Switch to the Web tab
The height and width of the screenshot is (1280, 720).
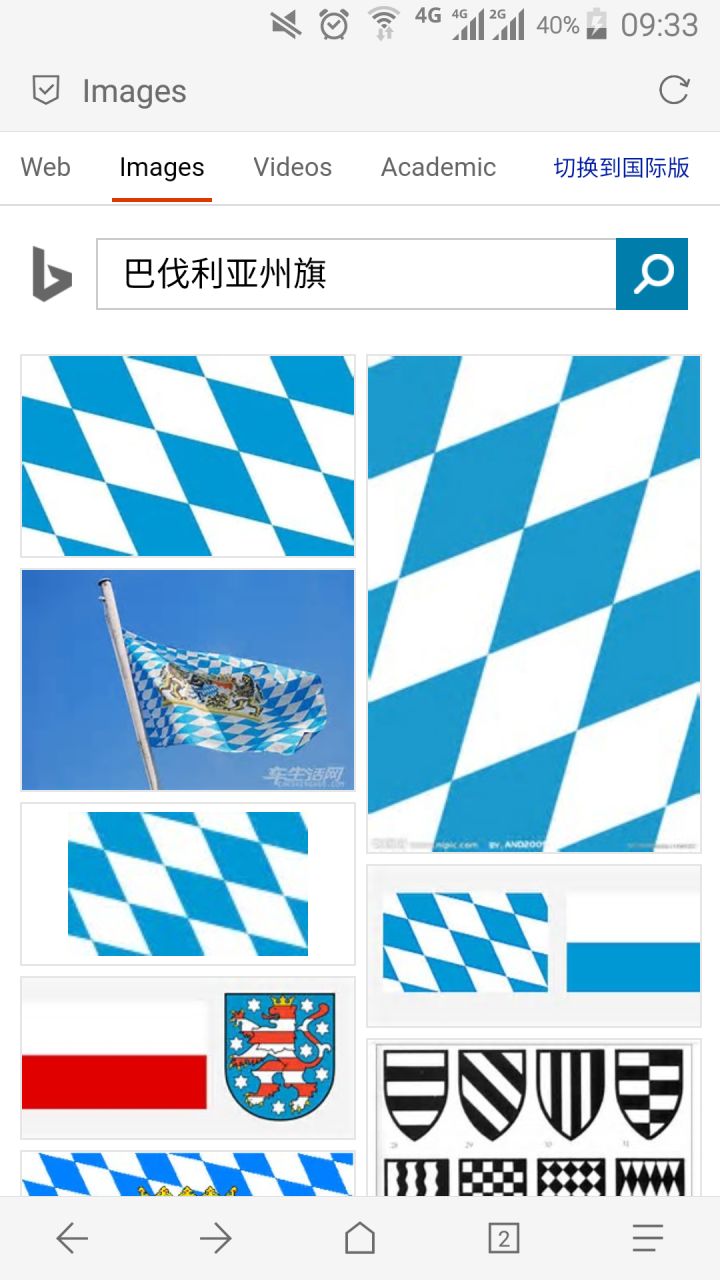[46, 167]
